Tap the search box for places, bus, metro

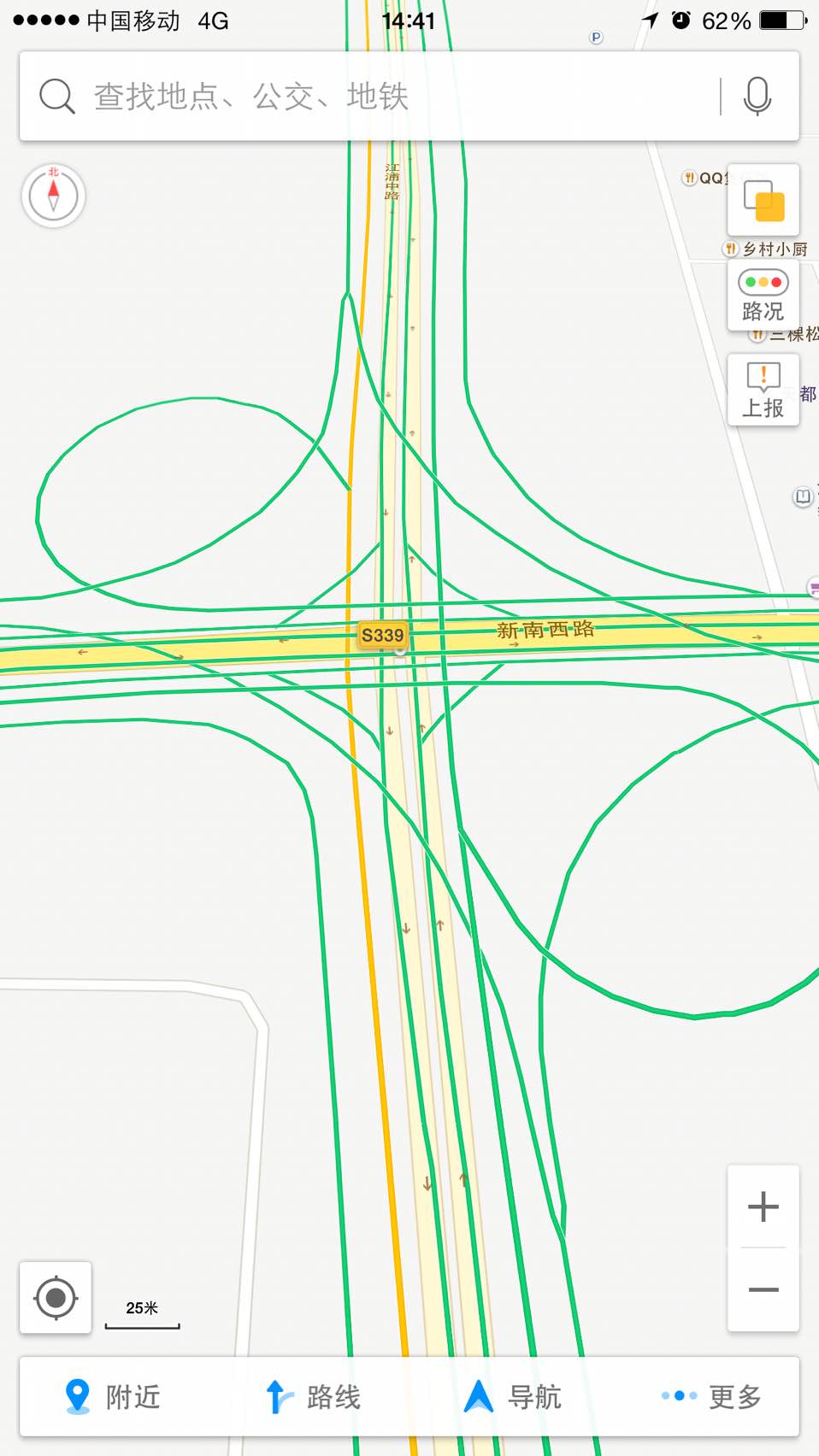pyautogui.click(x=368, y=96)
